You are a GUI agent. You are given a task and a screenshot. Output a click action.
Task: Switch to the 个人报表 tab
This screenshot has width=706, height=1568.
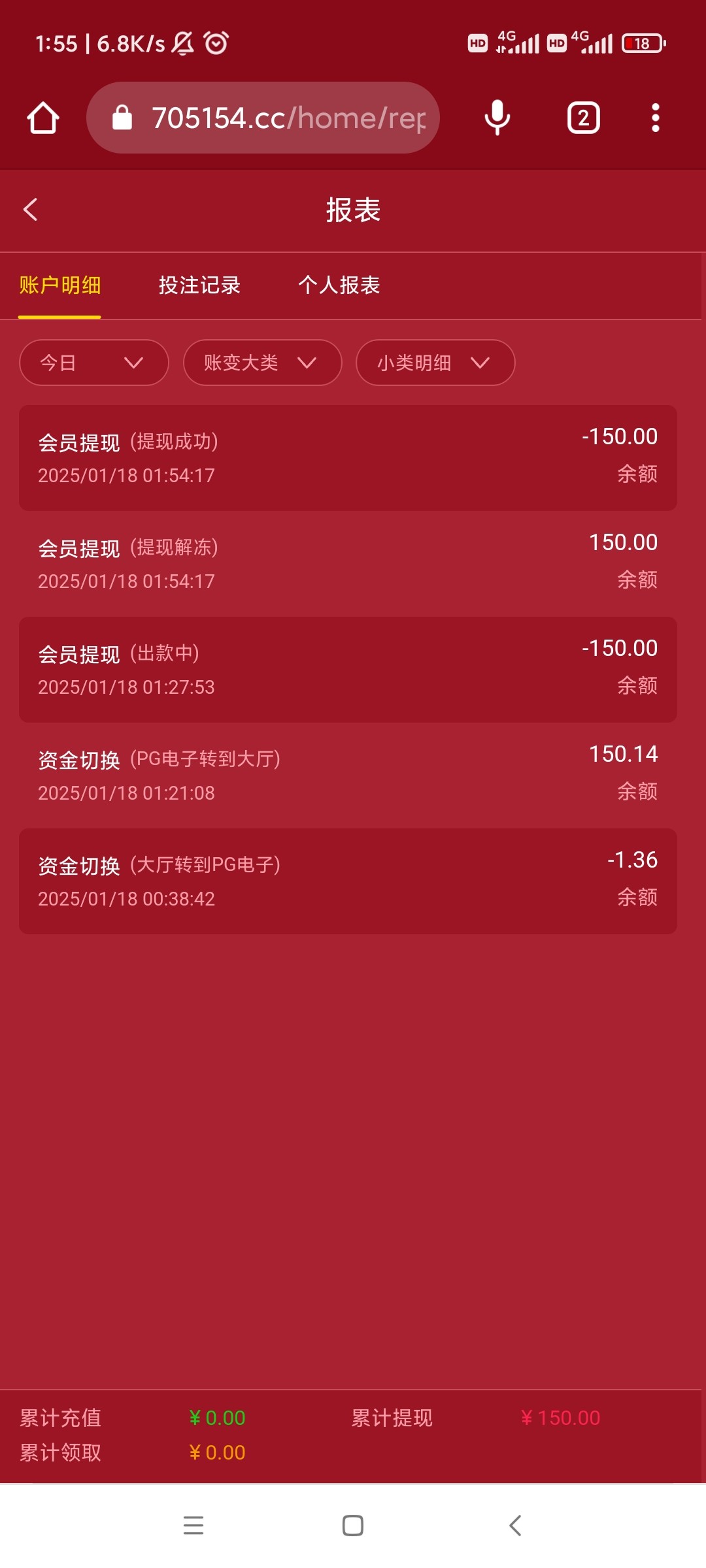tap(339, 286)
